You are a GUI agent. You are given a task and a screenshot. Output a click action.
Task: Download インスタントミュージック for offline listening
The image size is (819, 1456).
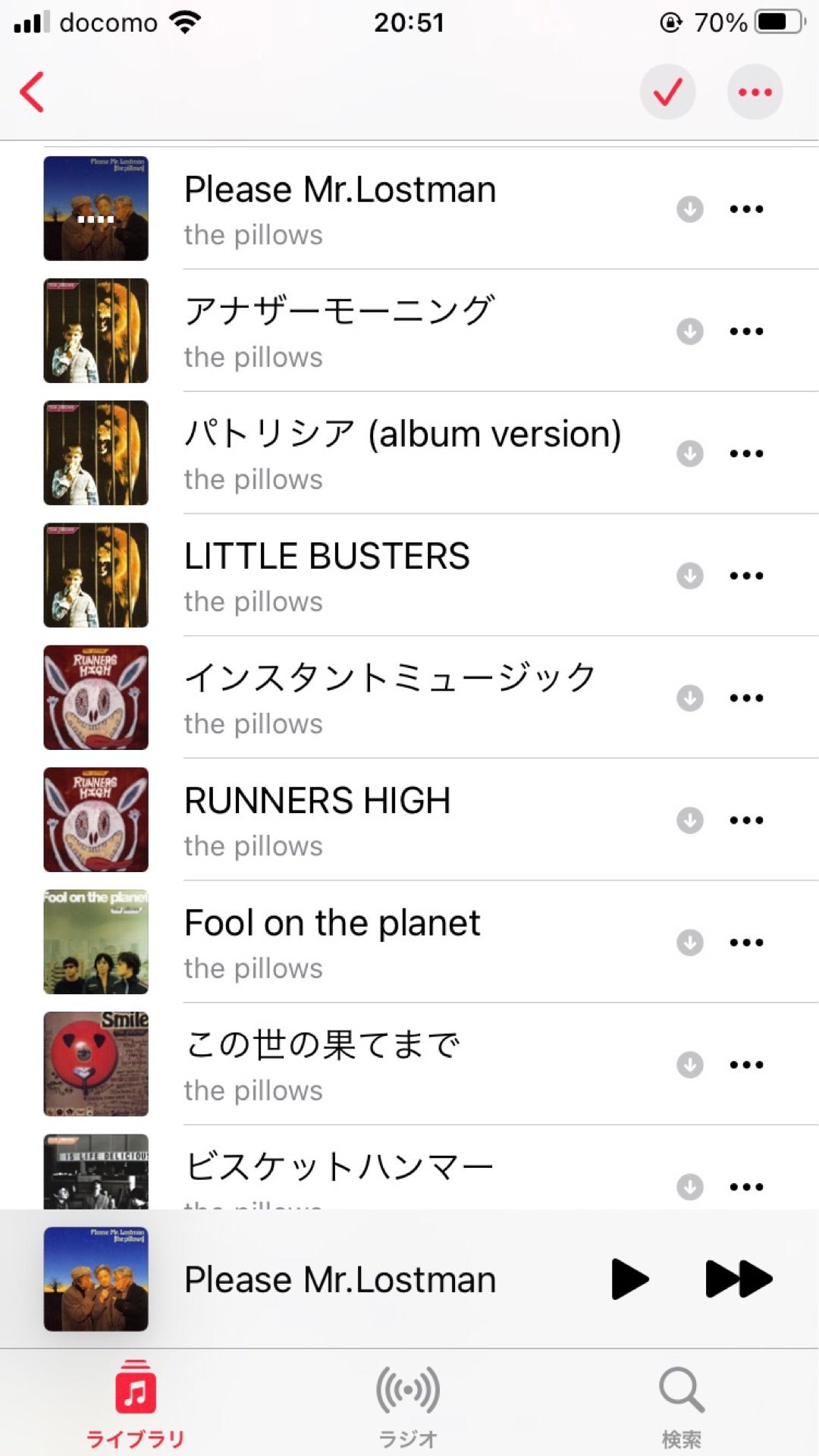[689, 698]
